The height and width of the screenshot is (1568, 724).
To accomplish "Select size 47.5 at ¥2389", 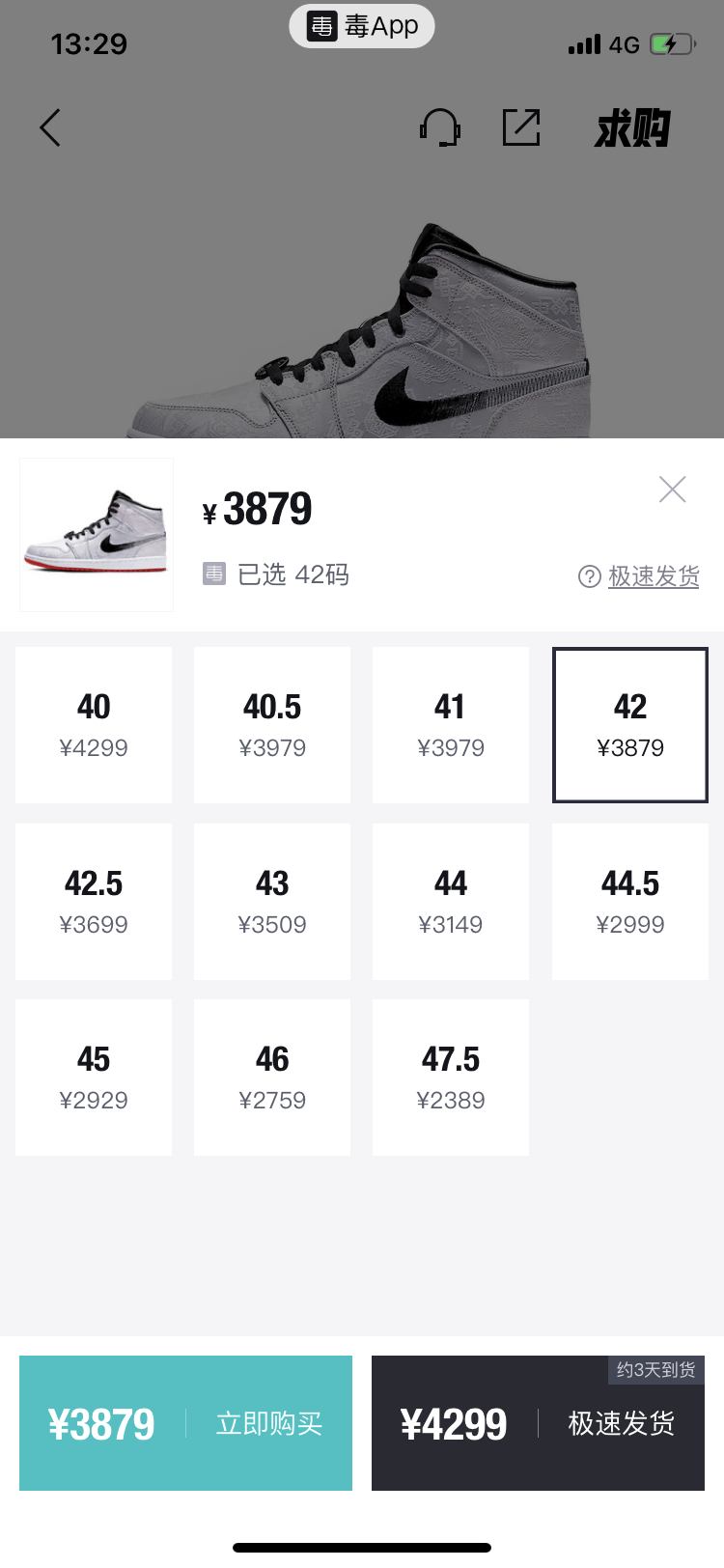I will click(451, 1078).
